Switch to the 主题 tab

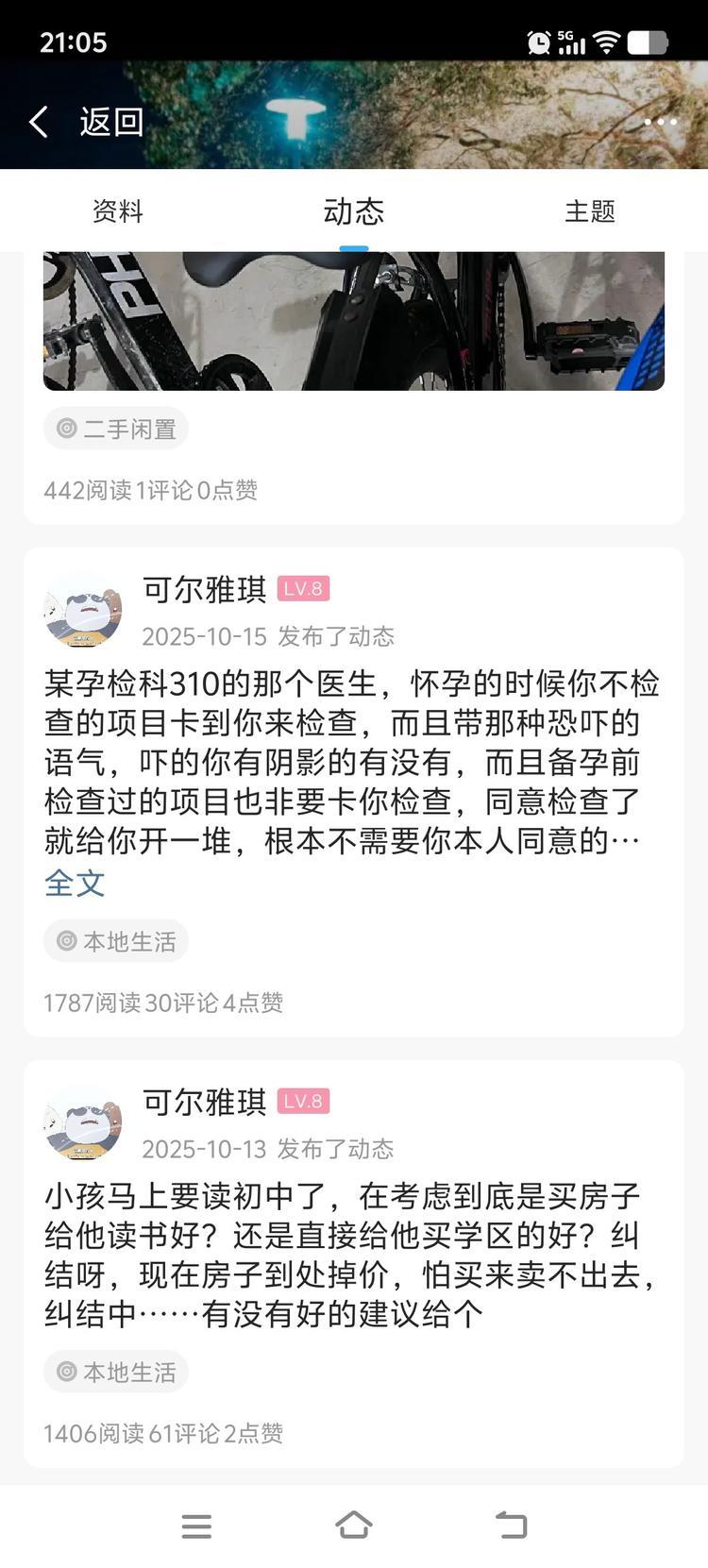590,211
